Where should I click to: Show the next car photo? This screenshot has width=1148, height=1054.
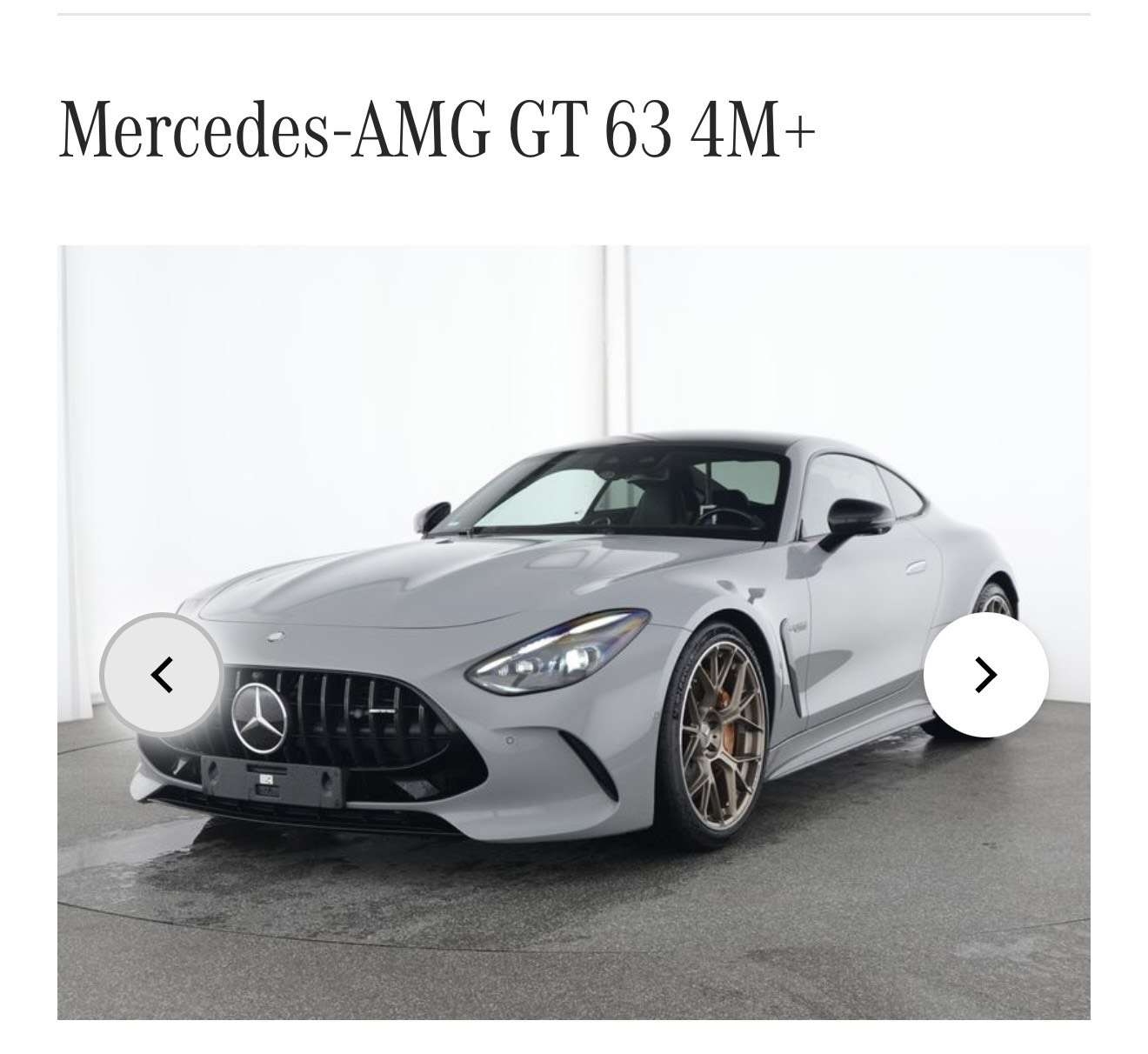click(x=985, y=675)
